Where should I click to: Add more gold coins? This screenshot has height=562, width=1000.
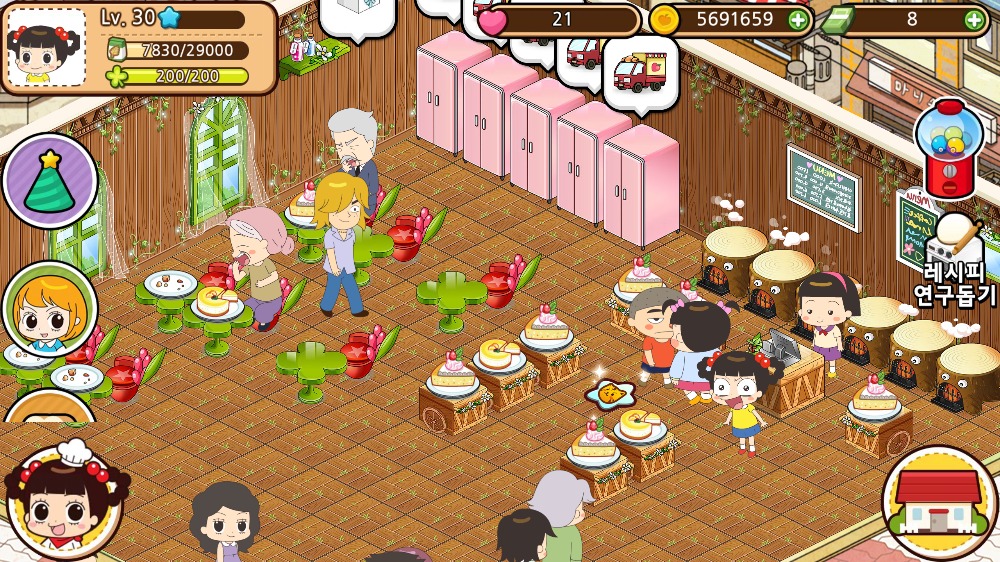797,19
